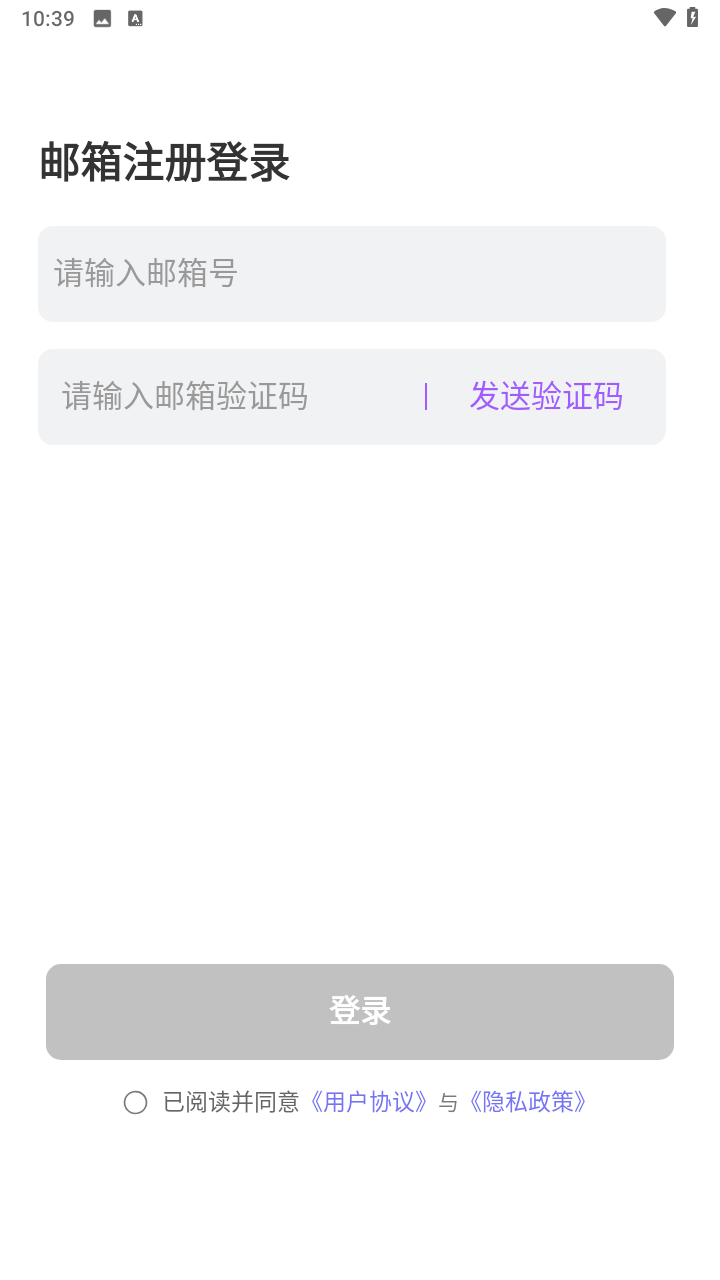Tap the 邮箱注册登录 page title
This screenshot has height=1280, width=720.
165,162
